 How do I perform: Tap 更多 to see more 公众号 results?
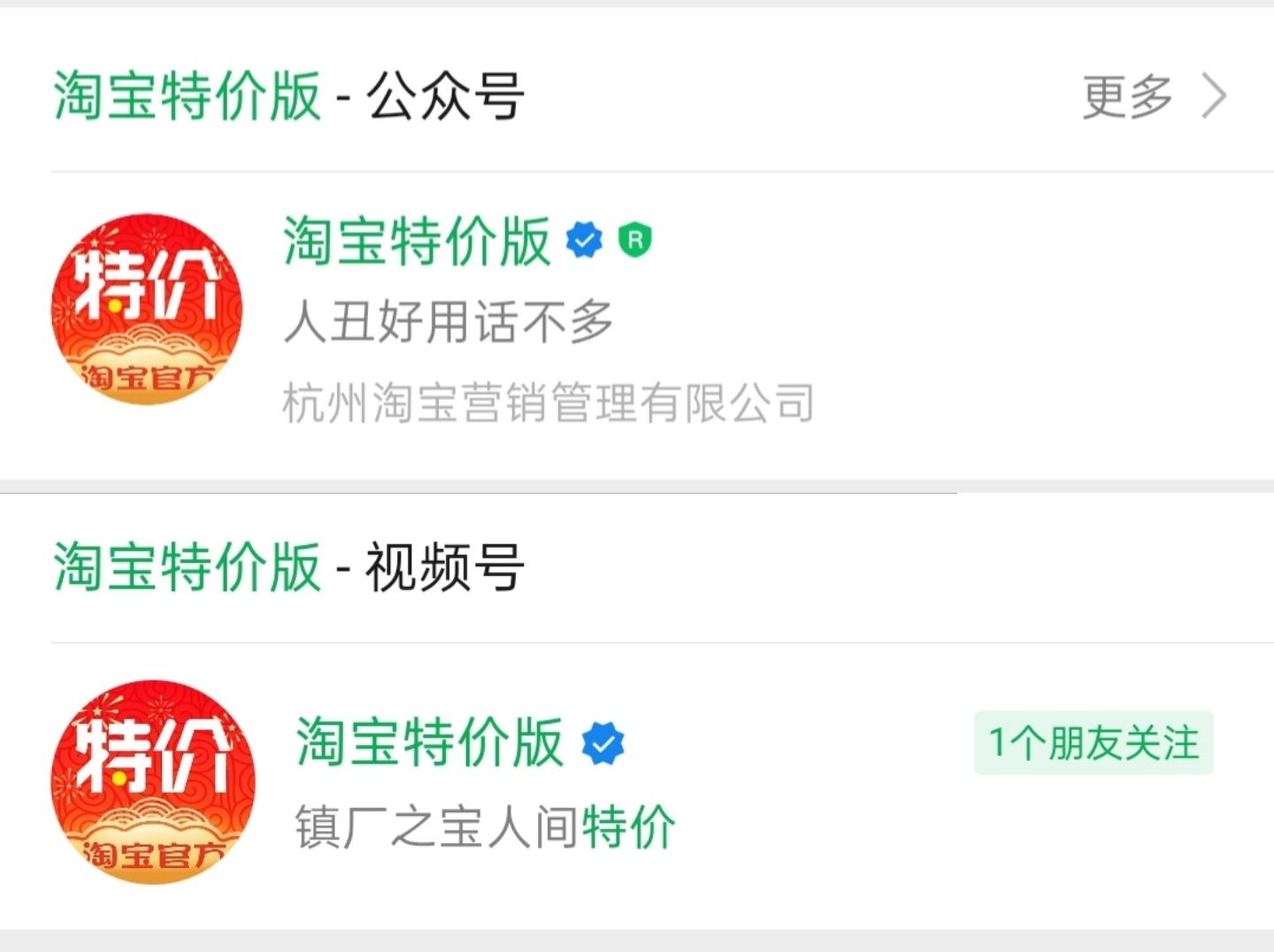point(1154,96)
